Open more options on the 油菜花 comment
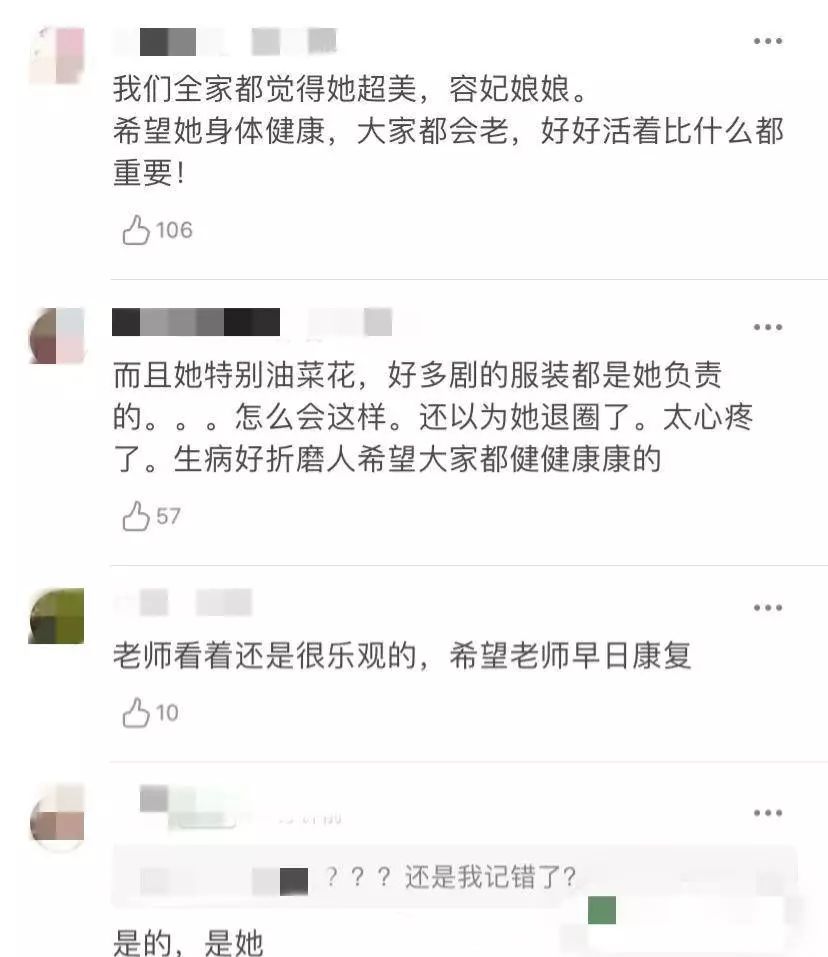828x957 pixels. [x=767, y=327]
